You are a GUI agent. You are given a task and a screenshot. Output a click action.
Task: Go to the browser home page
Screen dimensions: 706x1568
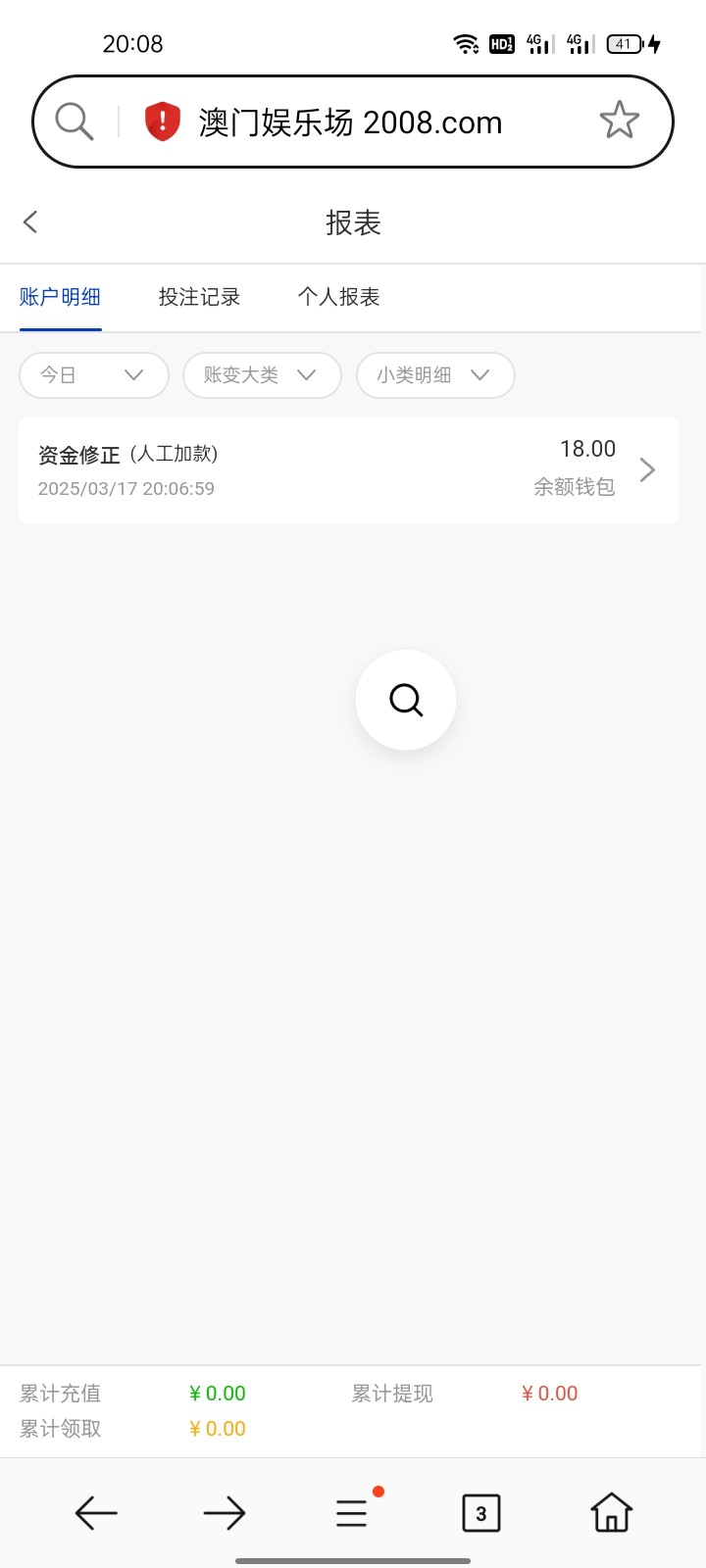pyautogui.click(x=611, y=1513)
